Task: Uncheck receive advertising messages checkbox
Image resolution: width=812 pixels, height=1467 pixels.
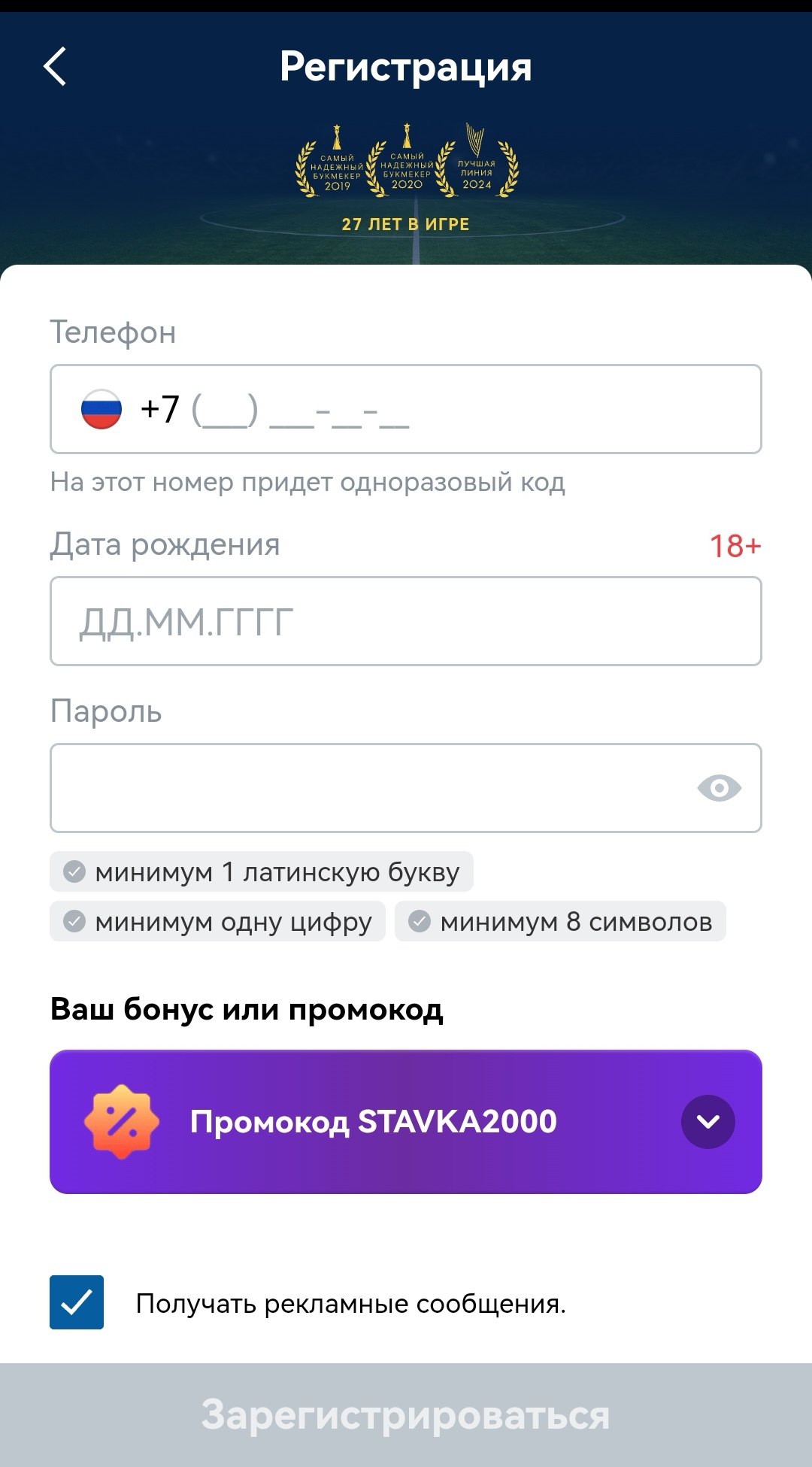Action: tap(77, 1302)
